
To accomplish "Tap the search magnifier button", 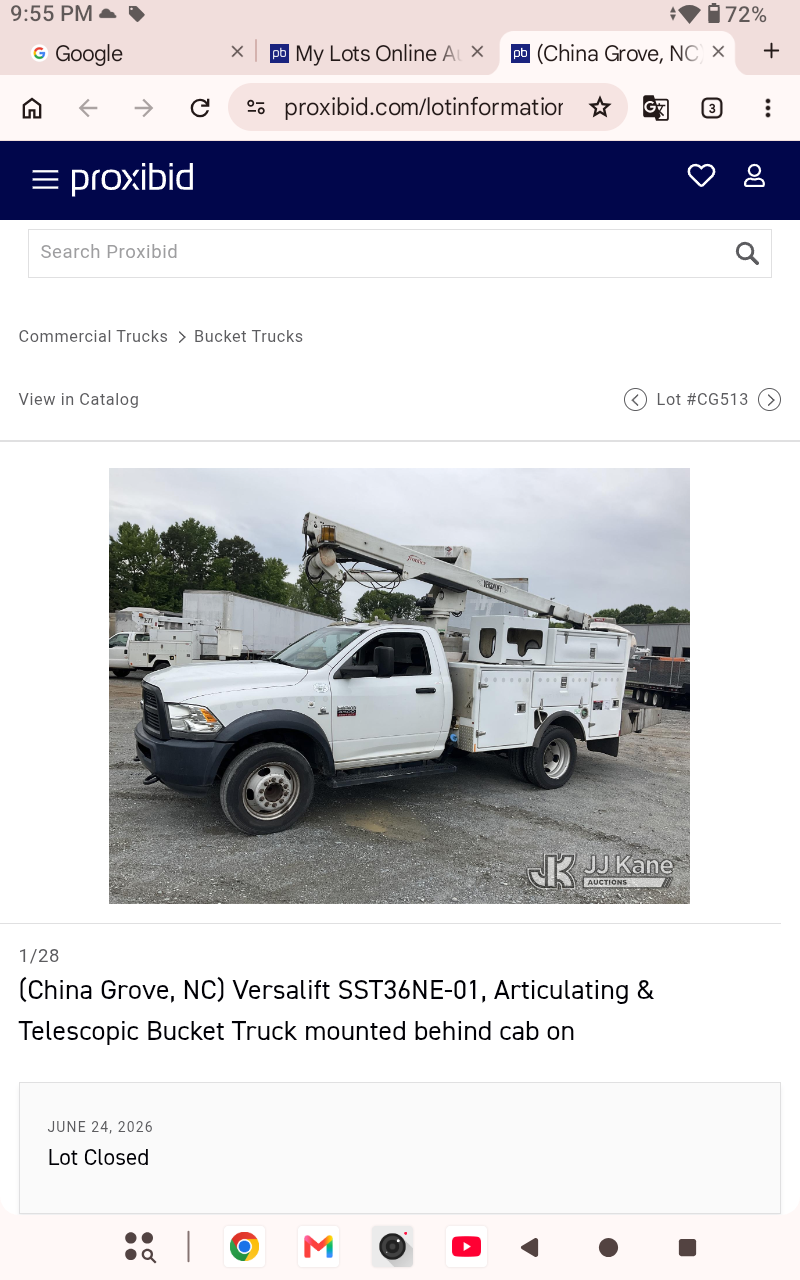I will (x=747, y=253).
